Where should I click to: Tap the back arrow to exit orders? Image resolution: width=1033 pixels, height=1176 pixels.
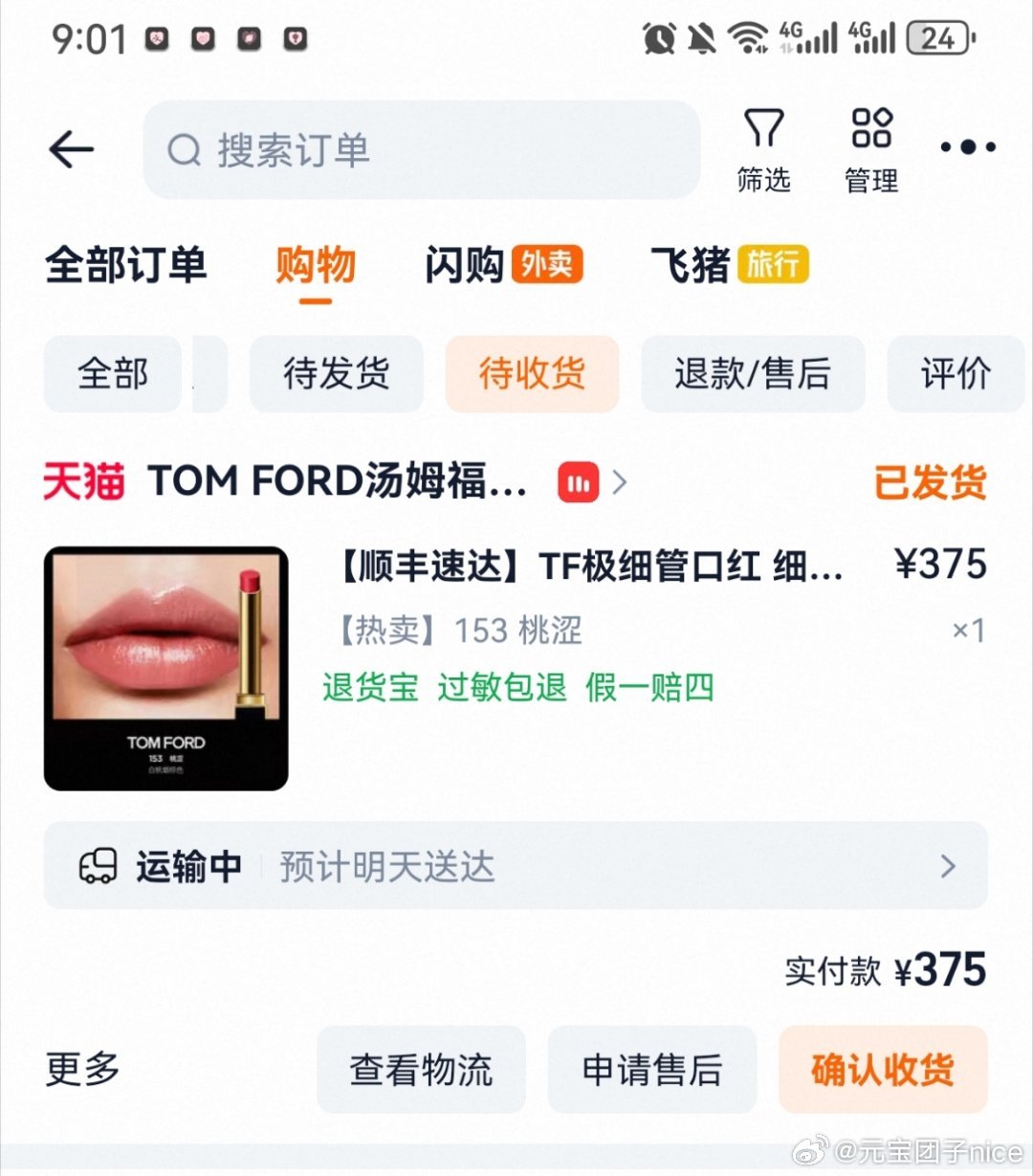pos(72,150)
